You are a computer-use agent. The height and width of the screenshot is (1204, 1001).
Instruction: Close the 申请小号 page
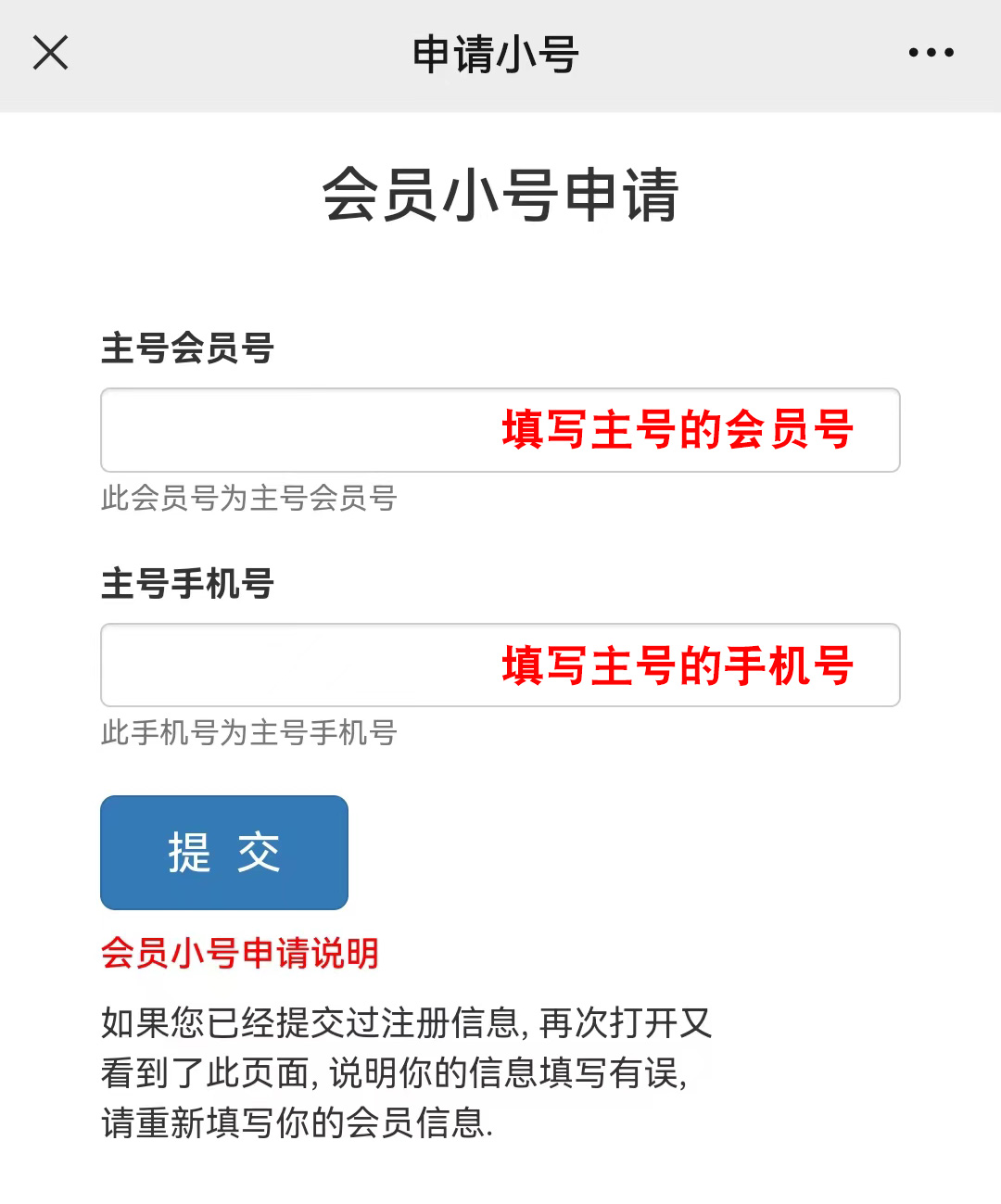[51, 53]
